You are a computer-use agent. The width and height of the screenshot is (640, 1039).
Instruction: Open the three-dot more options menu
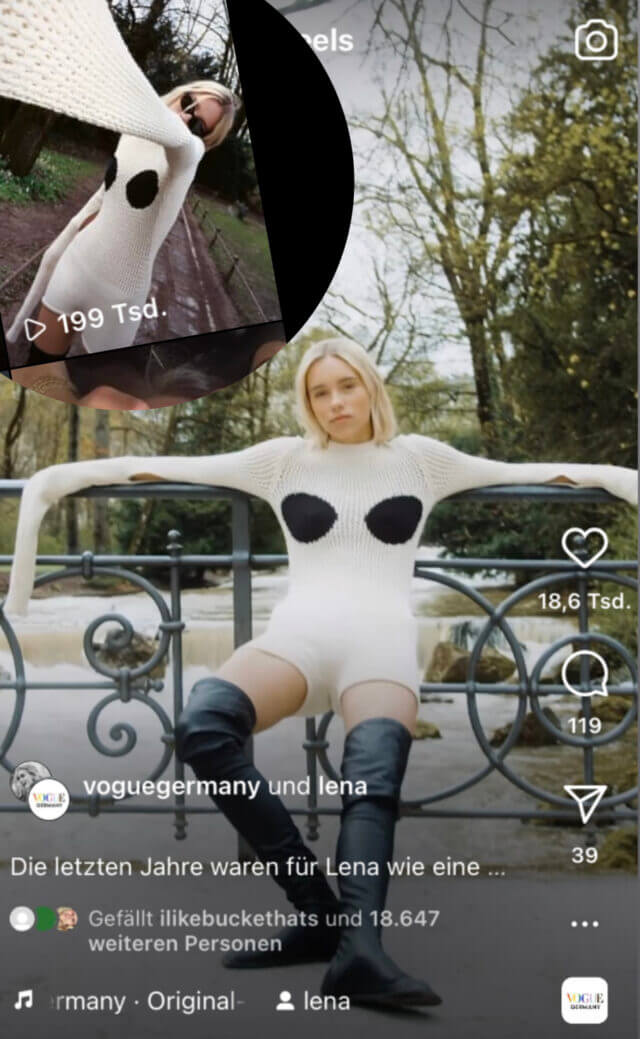click(584, 923)
